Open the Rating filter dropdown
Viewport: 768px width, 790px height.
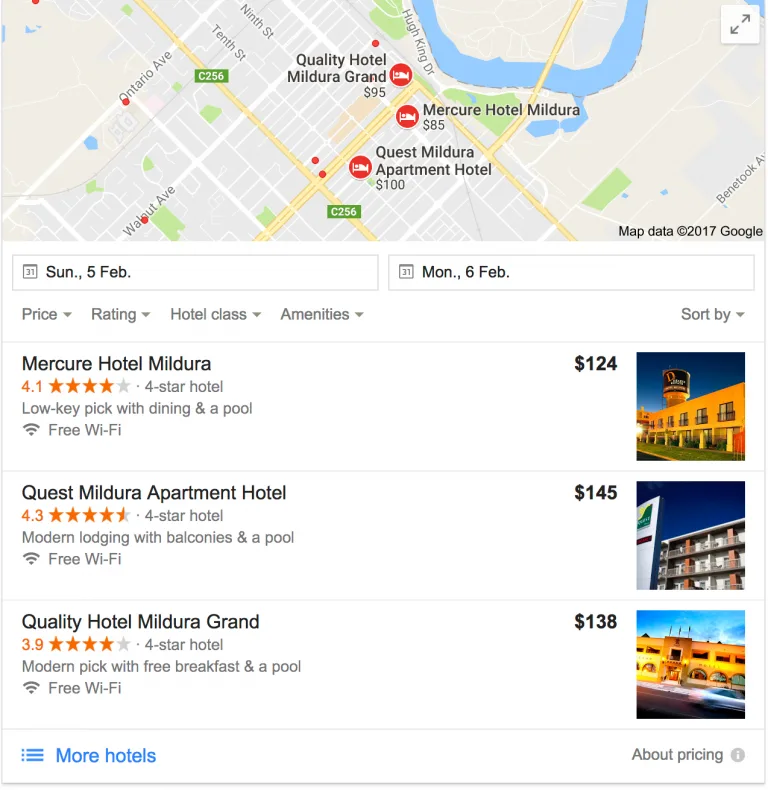tap(119, 314)
